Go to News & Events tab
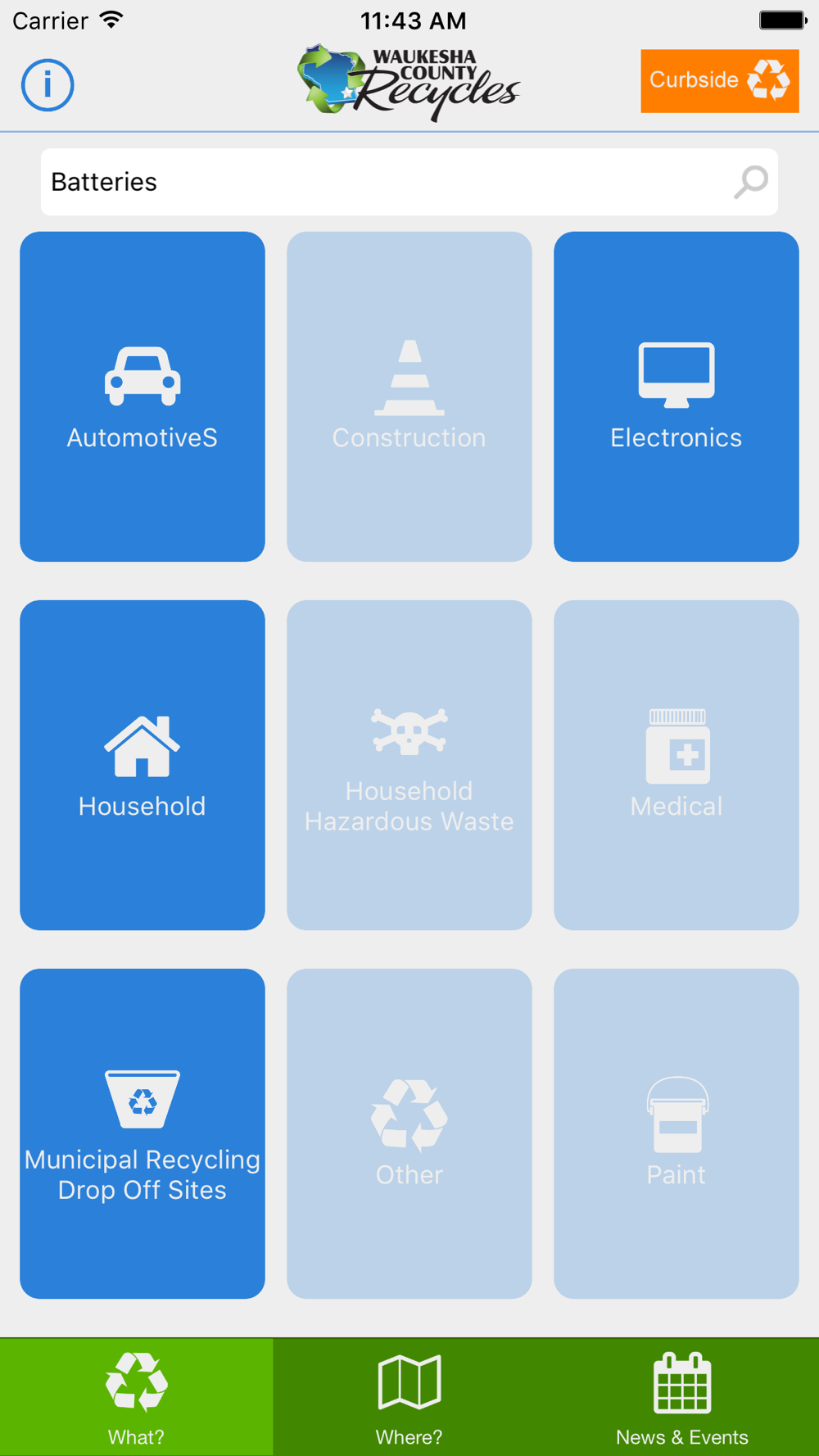Screen dimensions: 819x1456 pyautogui.click(x=682, y=1397)
